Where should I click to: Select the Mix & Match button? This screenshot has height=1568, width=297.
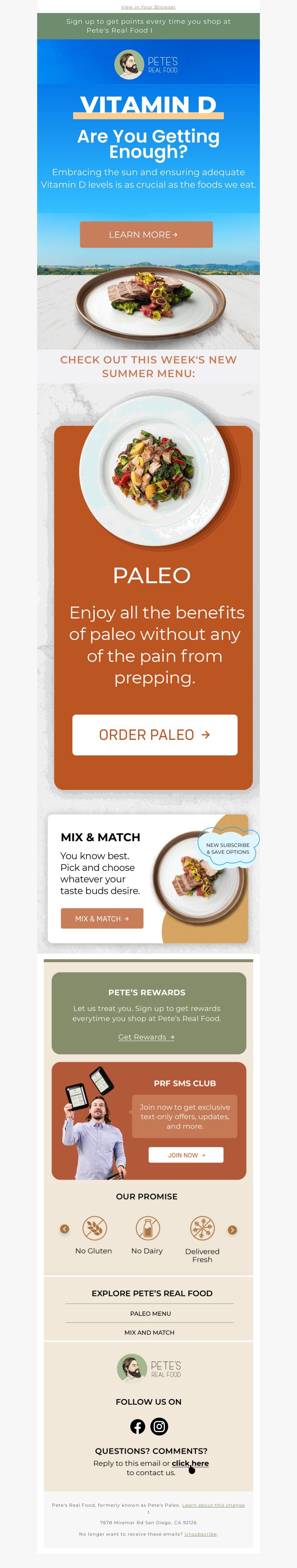[102, 918]
